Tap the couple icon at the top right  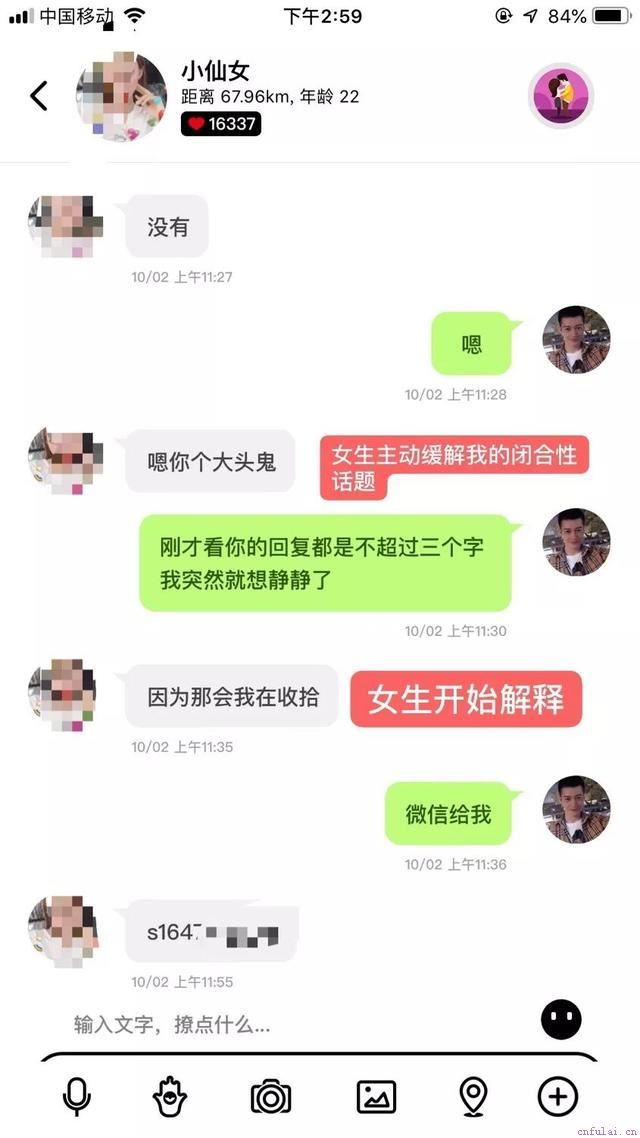pyautogui.click(x=561, y=96)
